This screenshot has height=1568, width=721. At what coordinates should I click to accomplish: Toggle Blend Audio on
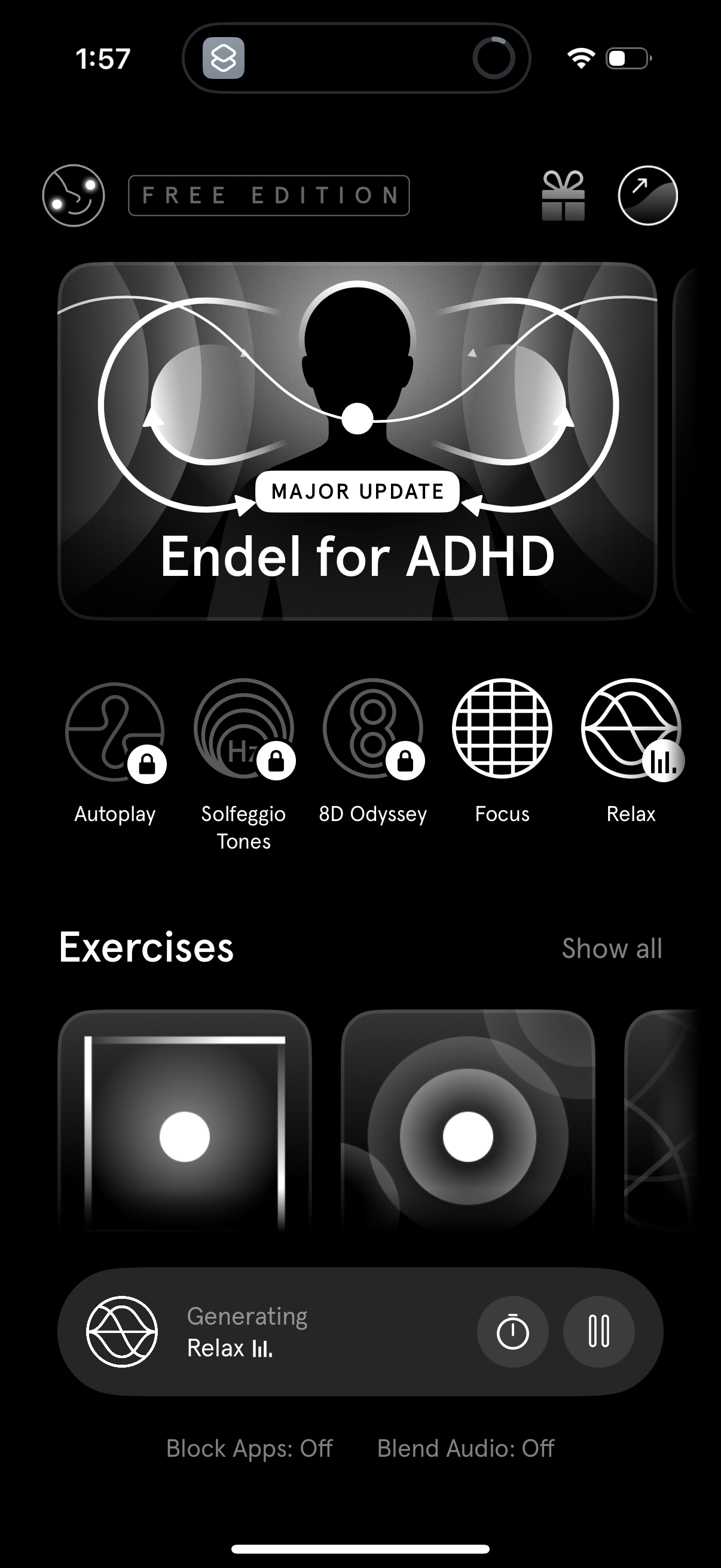pos(466,1450)
